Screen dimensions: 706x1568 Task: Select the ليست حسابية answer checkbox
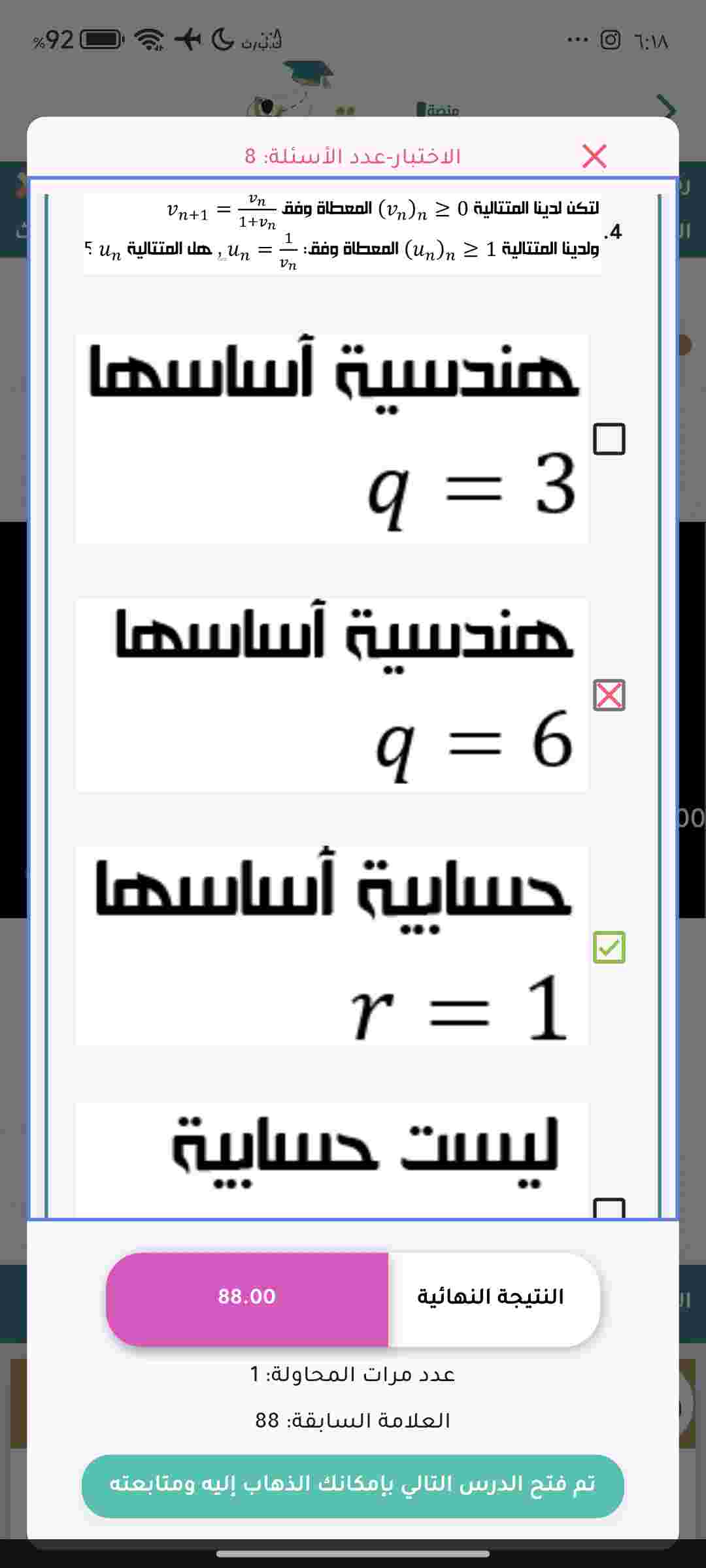pos(609,1208)
